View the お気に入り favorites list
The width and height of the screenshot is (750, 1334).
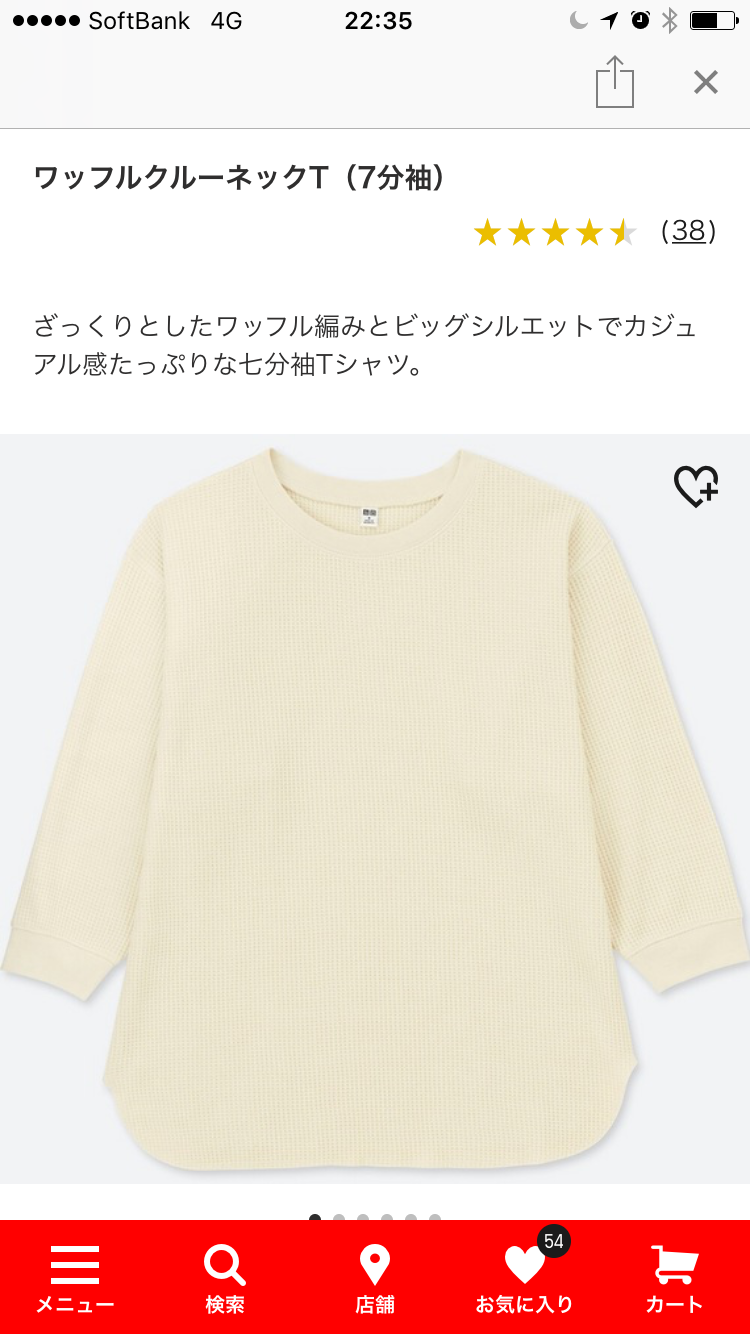[525, 1277]
